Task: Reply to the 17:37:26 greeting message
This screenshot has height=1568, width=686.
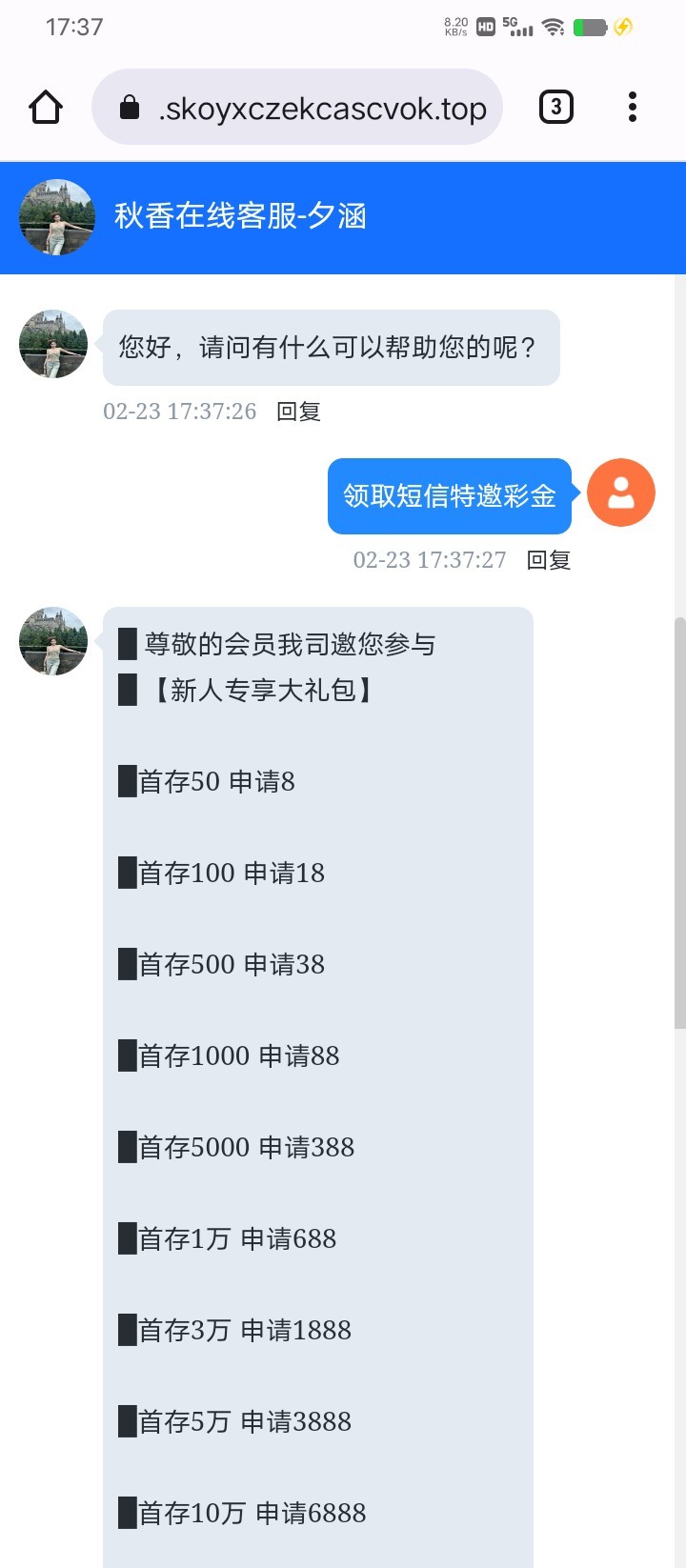Action: click(x=298, y=412)
